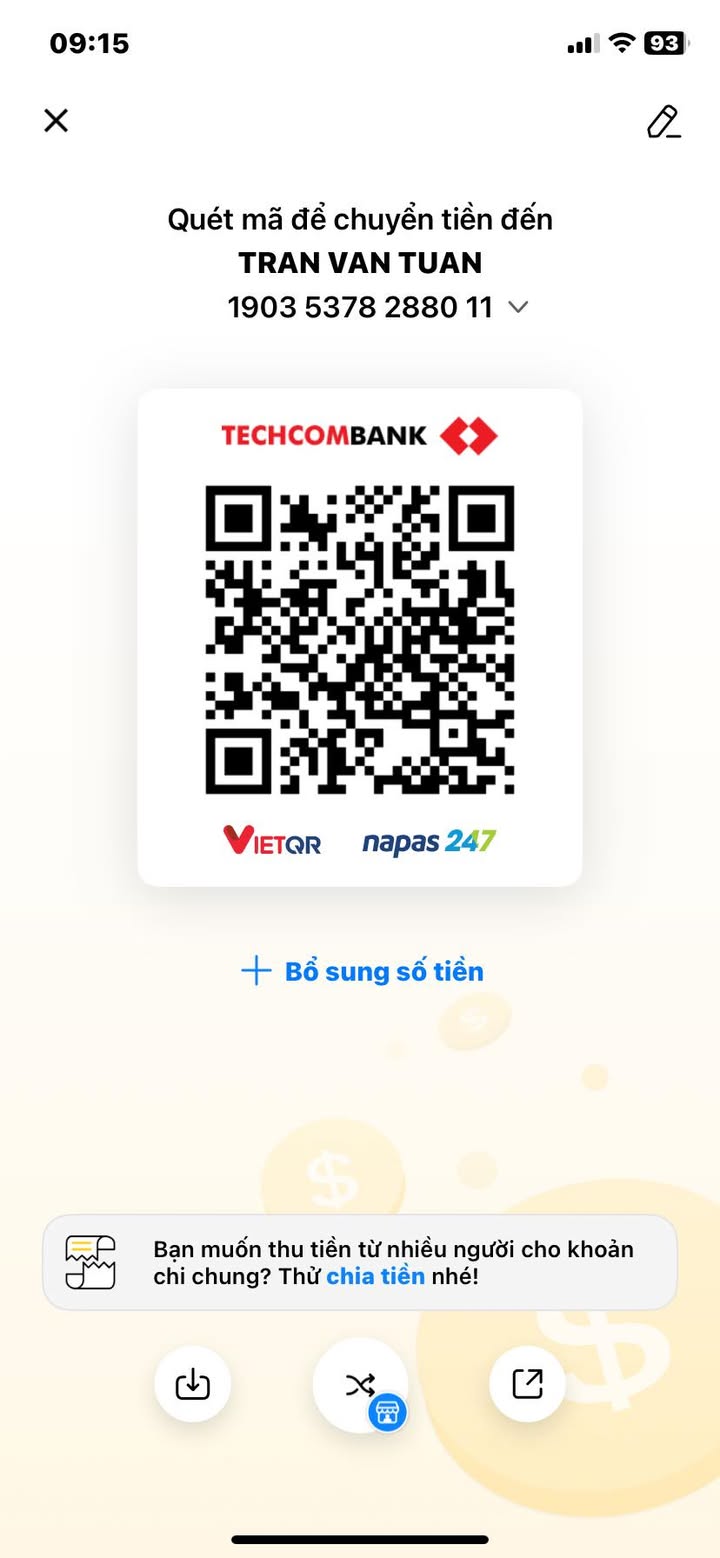Tap Bổ sung số tiền
This screenshot has width=720, height=1558.
point(363,971)
